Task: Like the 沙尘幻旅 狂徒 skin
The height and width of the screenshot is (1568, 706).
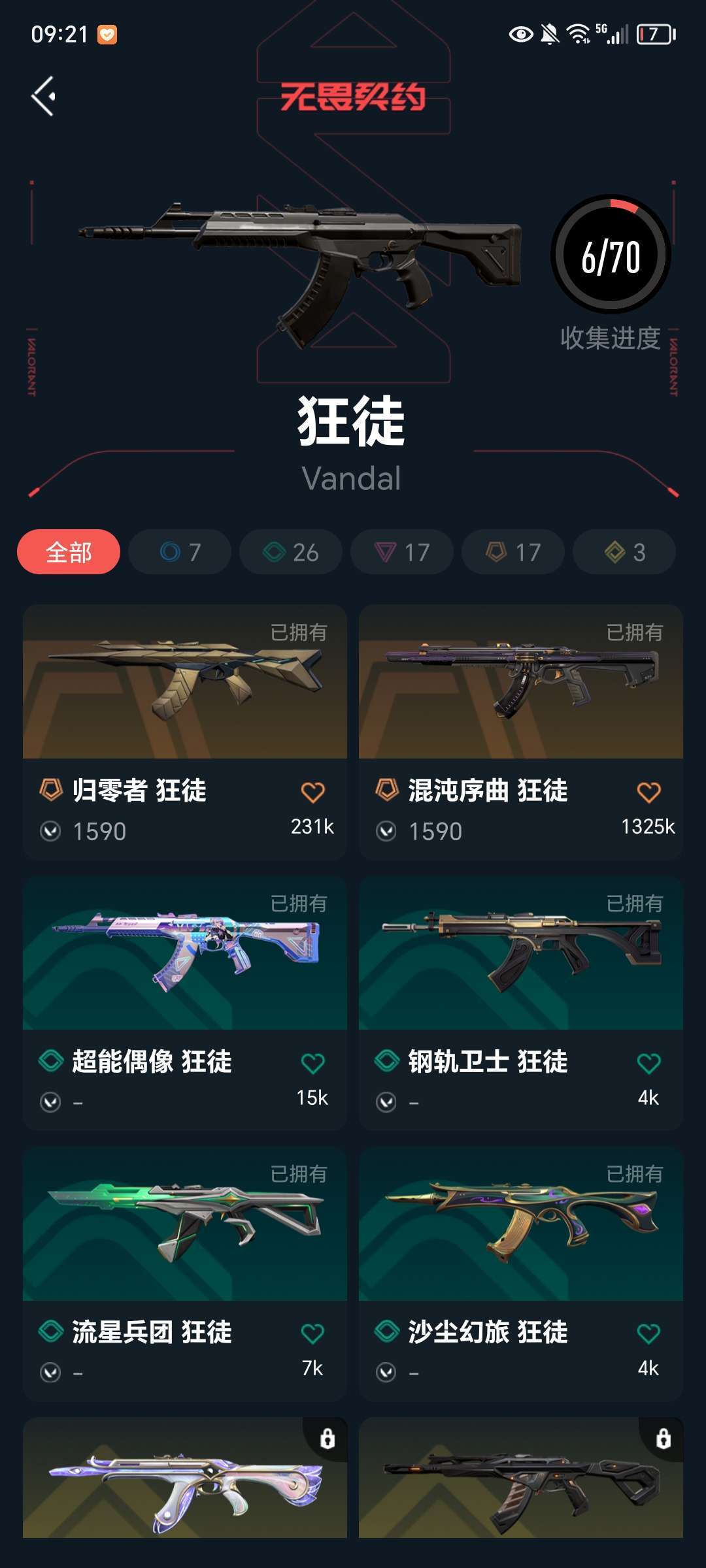Action: (x=648, y=1333)
